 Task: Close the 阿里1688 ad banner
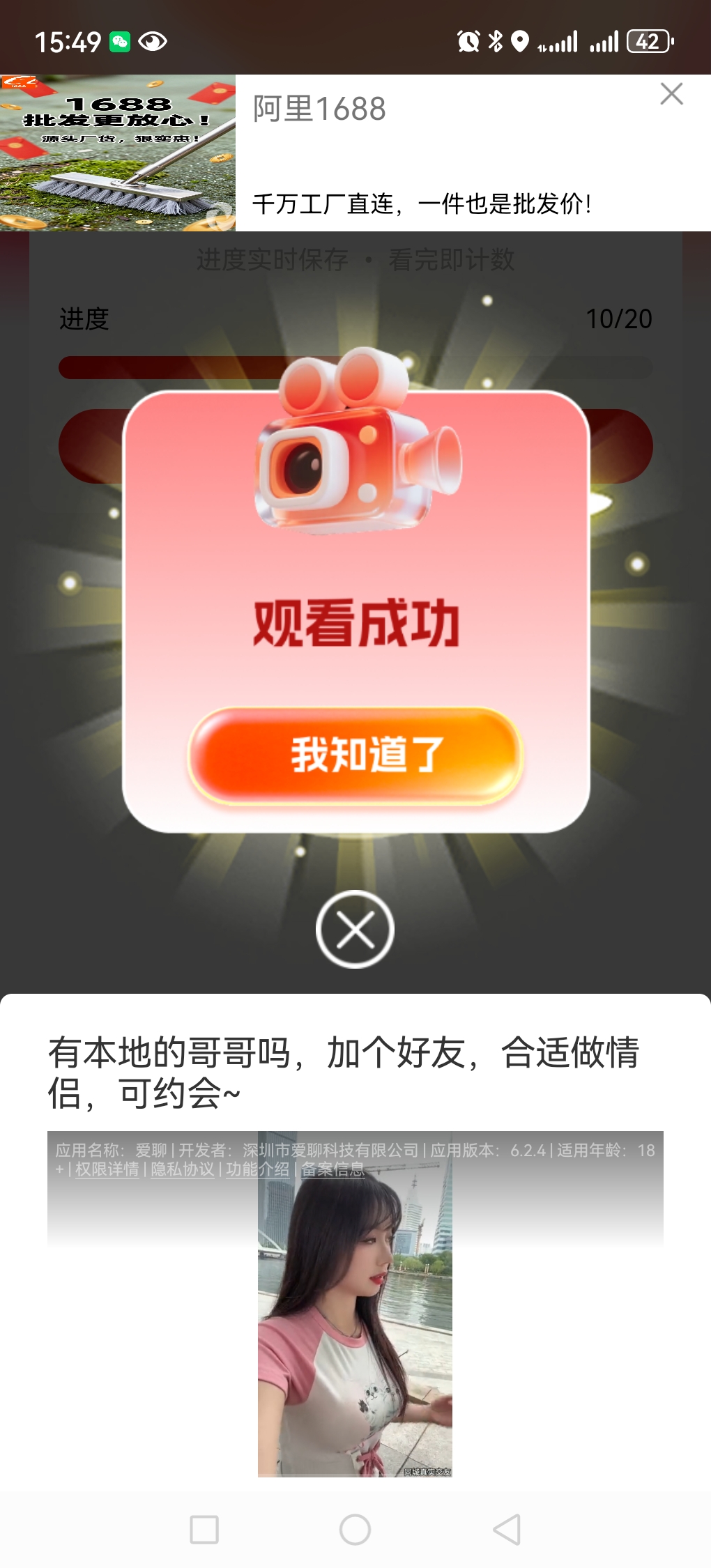(x=671, y=94)
